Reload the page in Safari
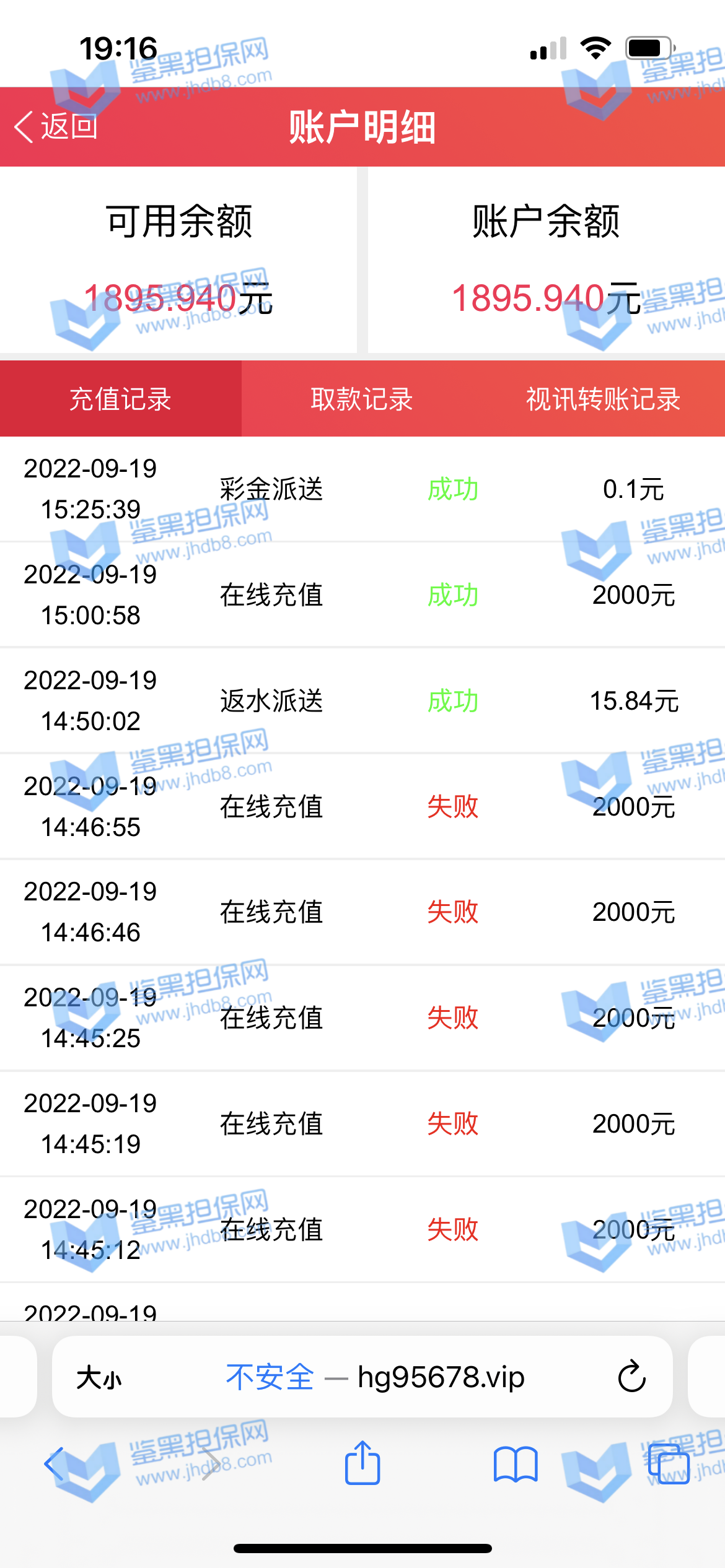Screen dimensions: 725x1568 [x=631, y=1377]
